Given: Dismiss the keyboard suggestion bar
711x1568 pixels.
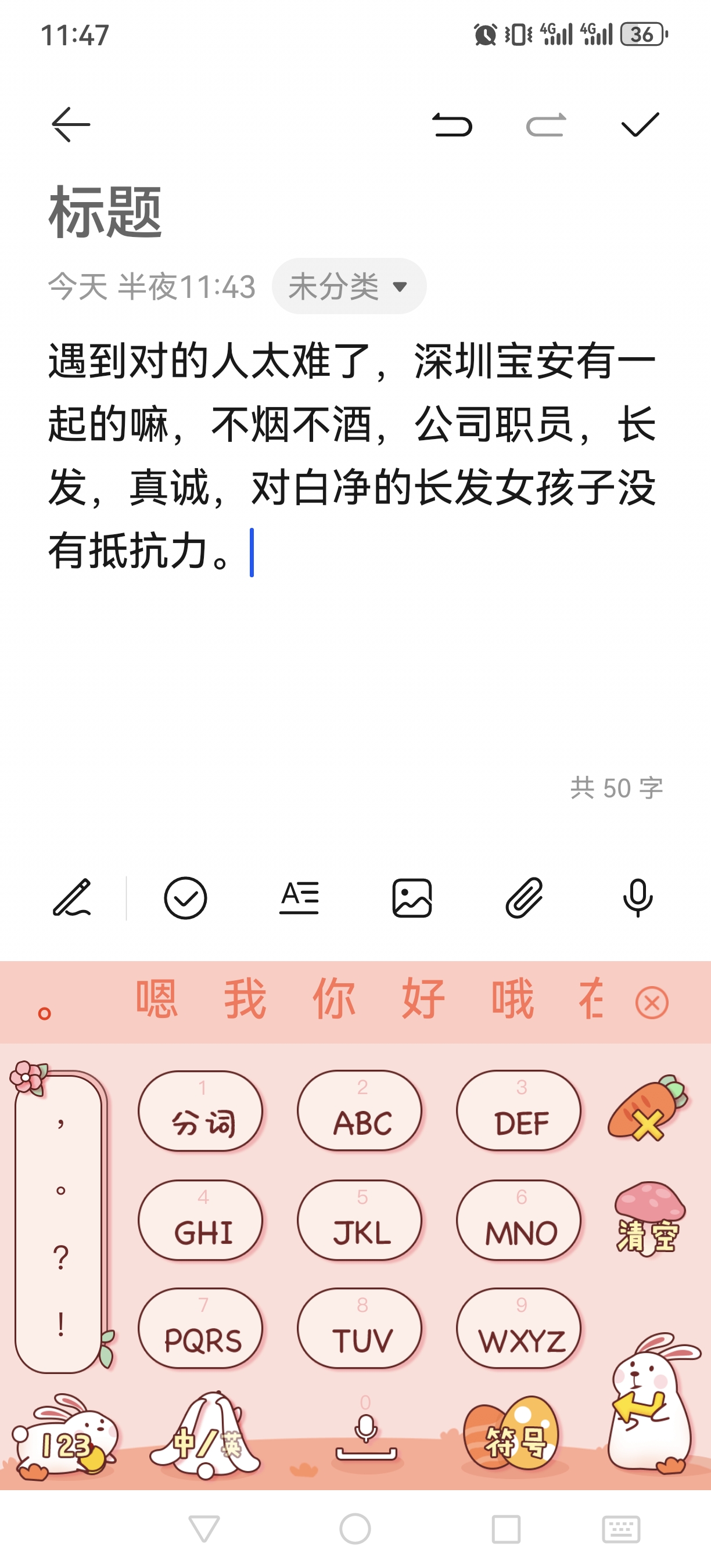Looking at the screenshot, I should tap(651, 1002).
